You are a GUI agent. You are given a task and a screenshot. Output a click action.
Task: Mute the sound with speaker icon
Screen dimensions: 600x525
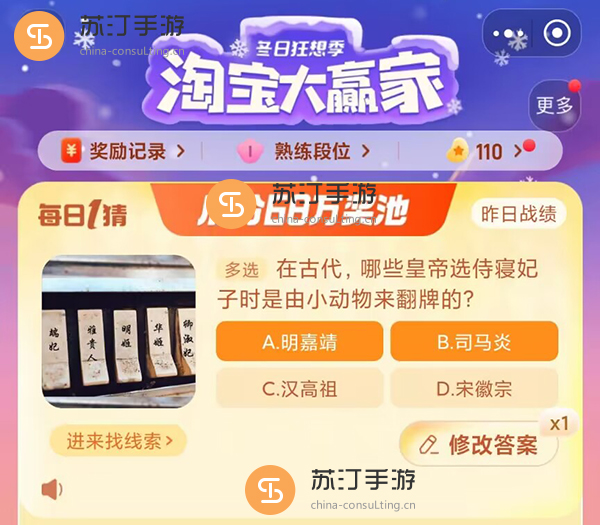coord(52,489)
